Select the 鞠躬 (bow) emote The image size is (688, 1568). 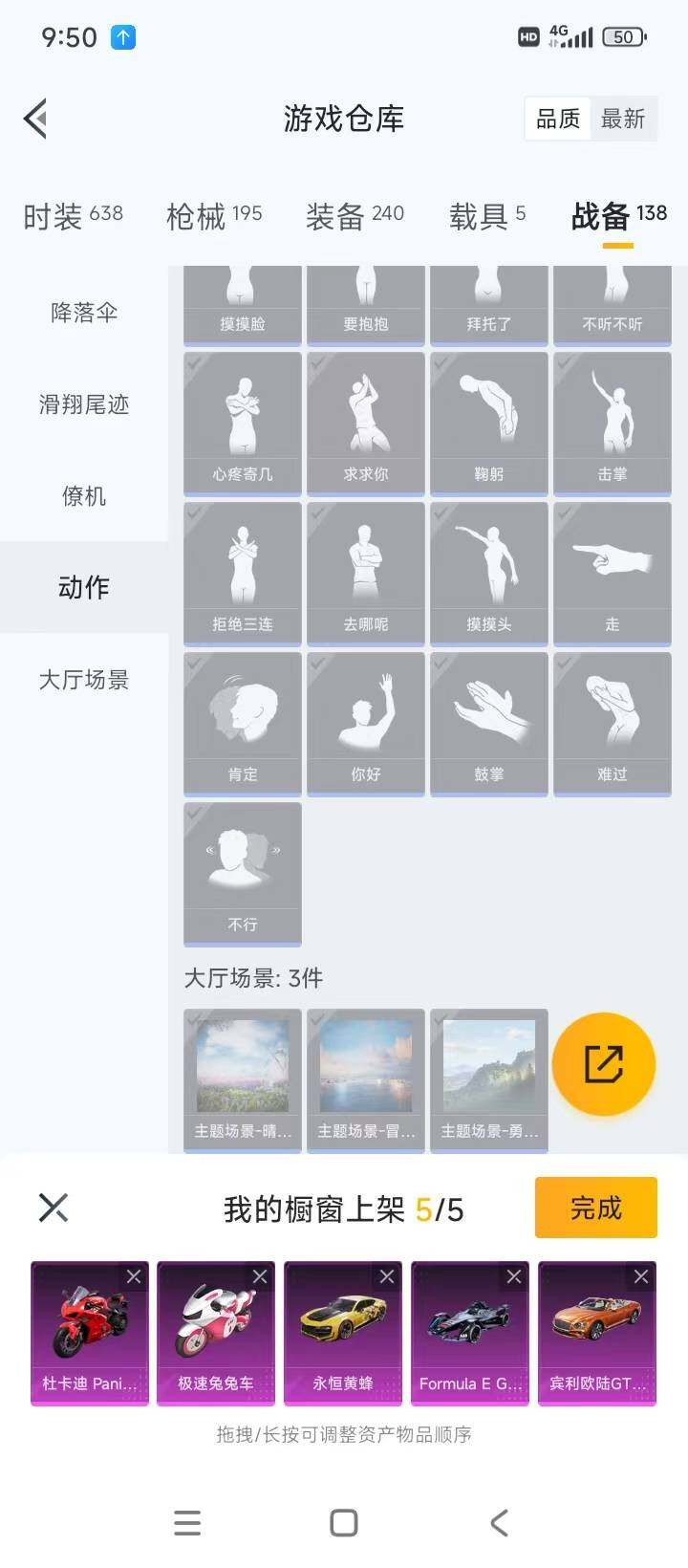click(489, 421)
